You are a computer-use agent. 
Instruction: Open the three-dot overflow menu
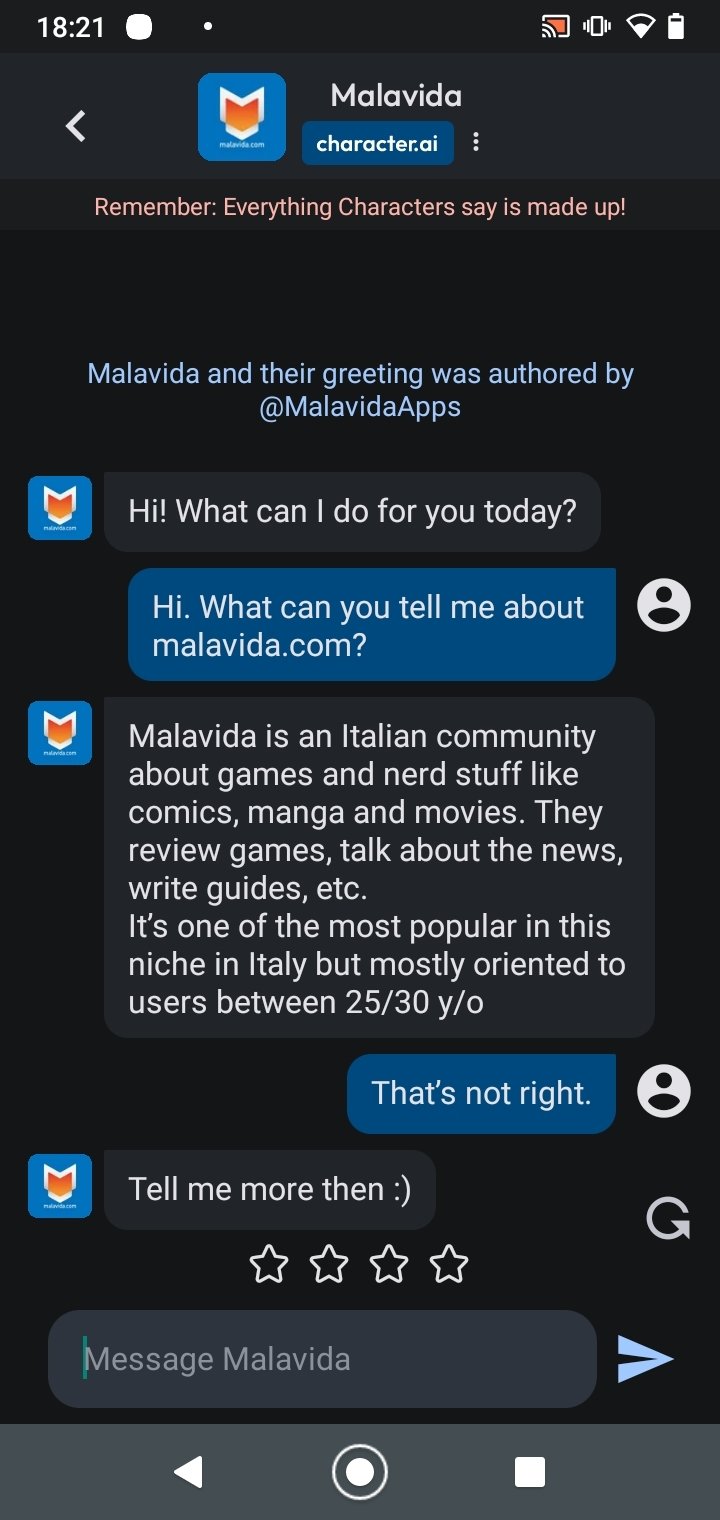tap(476, 143)
